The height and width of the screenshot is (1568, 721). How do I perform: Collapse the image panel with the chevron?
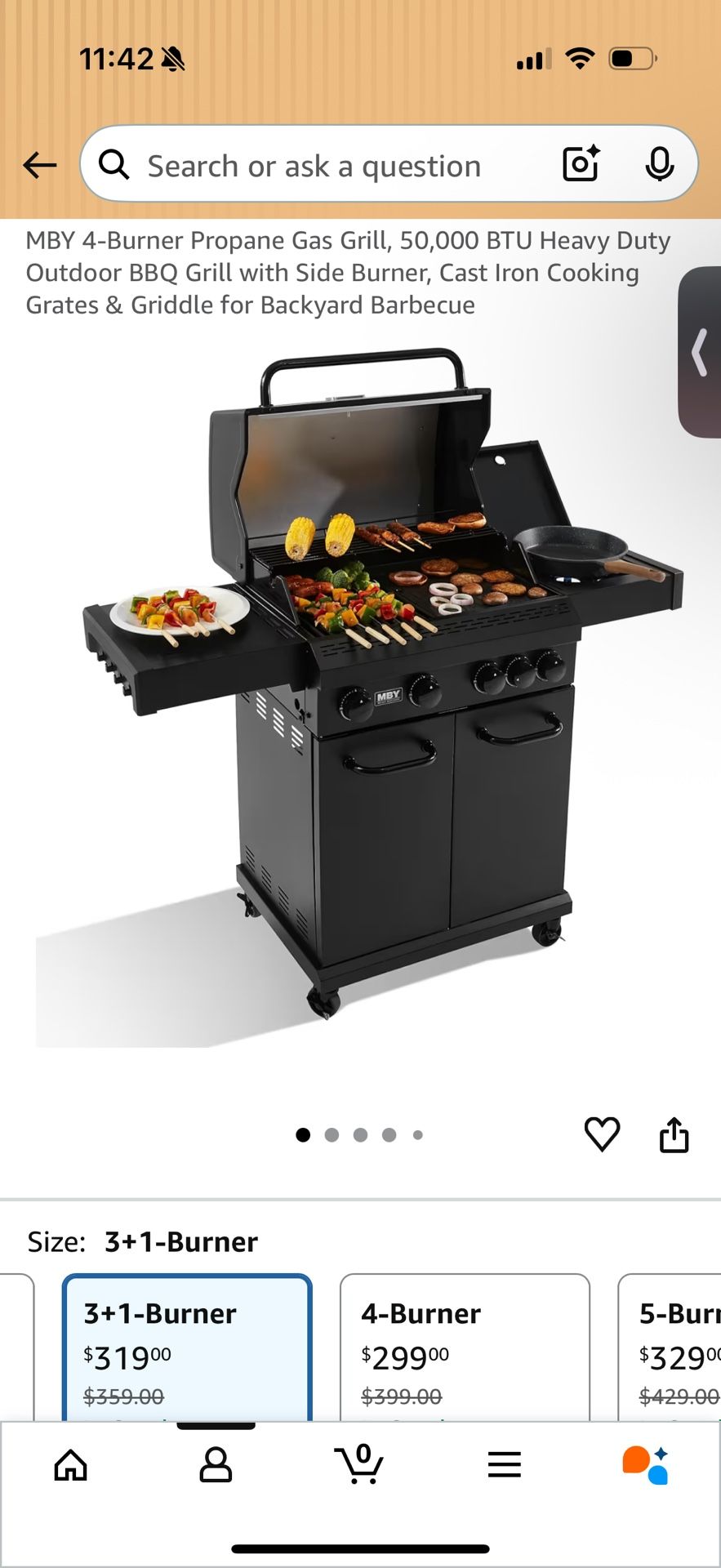coord(700,353)
